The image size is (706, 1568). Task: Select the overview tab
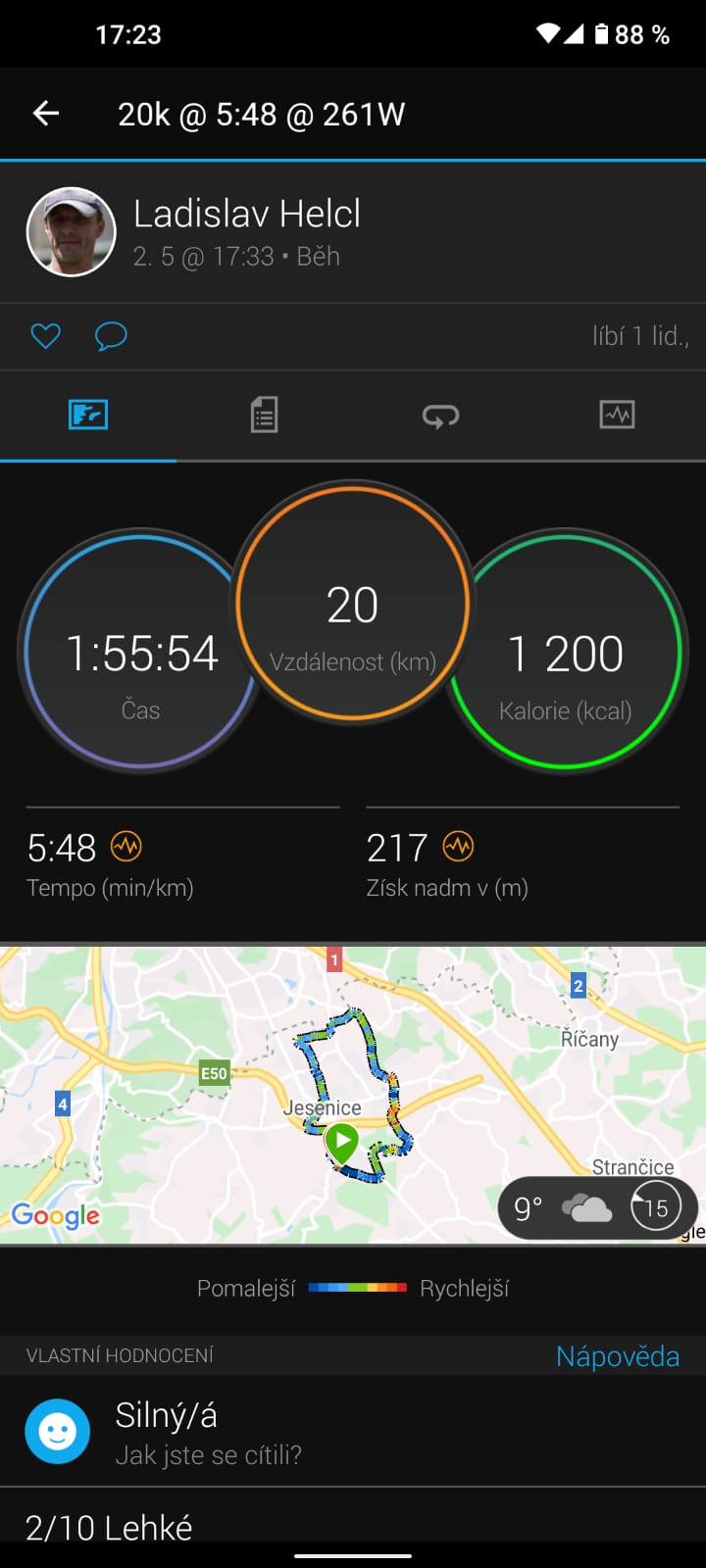[88, 416]
